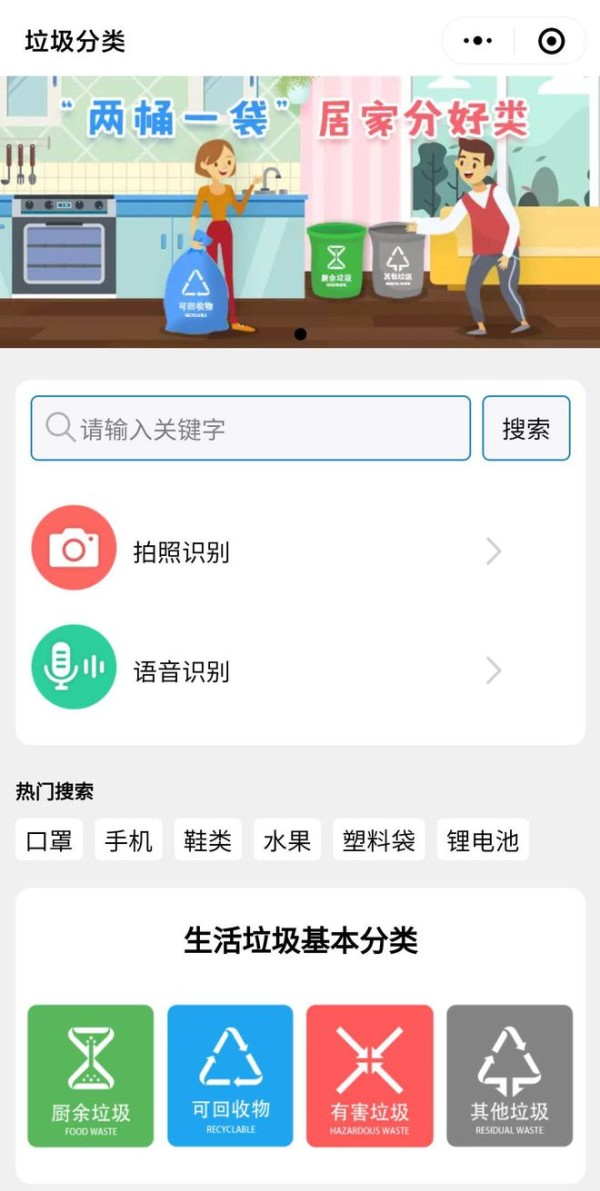Screen dimensions: 600x1191
Task: Select the 口罩 hot search chip
Action: tap(49, 841)
